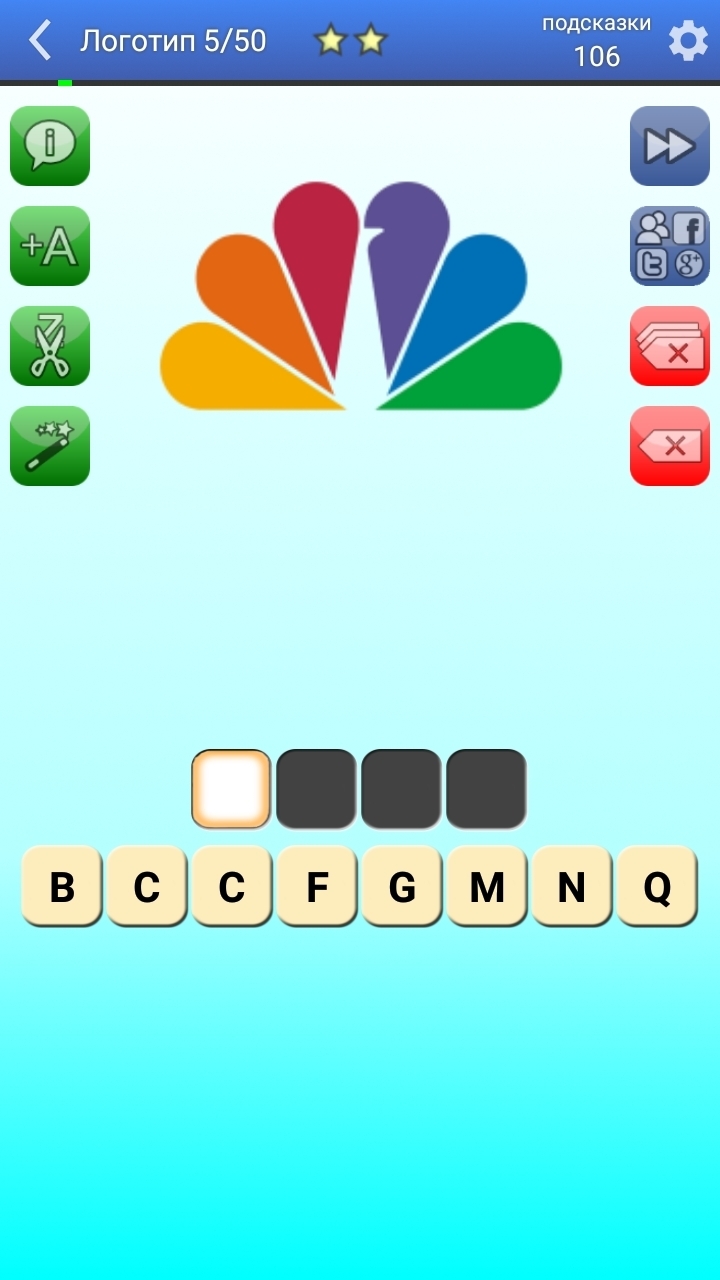Tap letter tile M

pos(487,886)
